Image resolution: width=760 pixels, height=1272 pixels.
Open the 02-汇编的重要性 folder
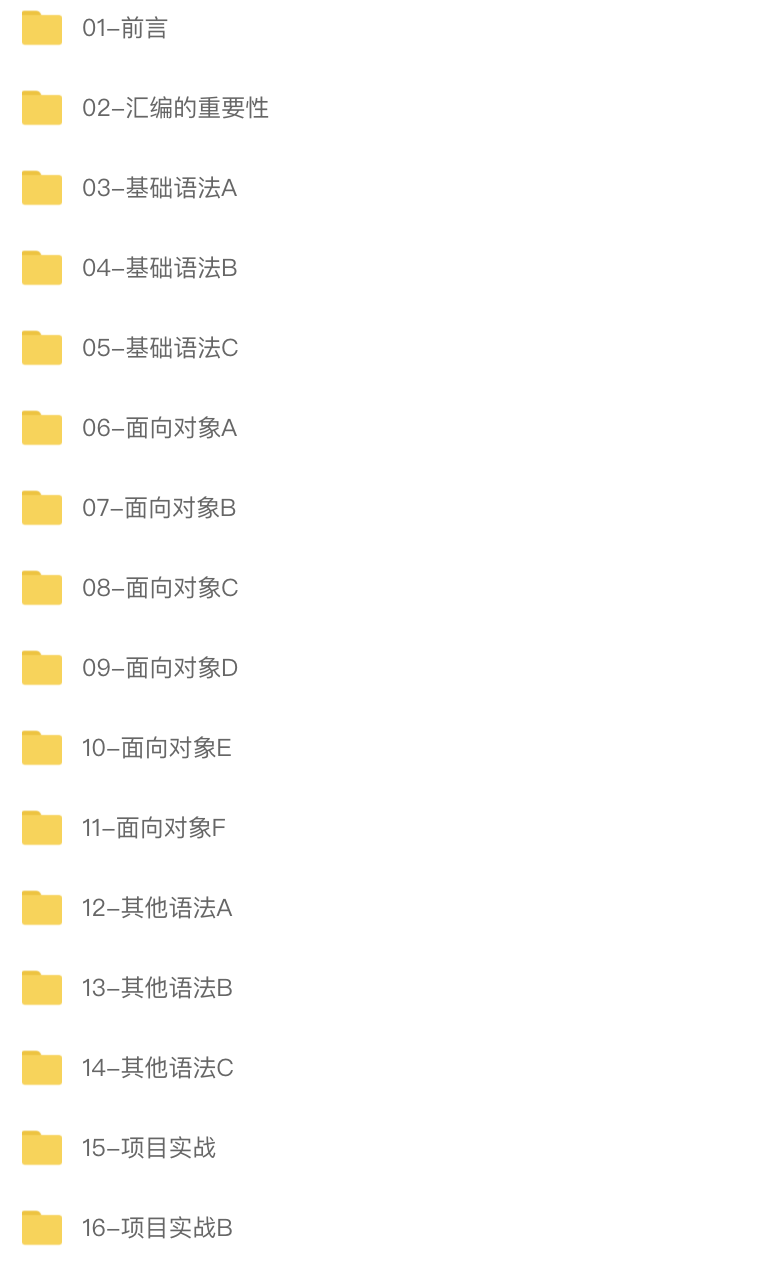click(x=175, y=108)
